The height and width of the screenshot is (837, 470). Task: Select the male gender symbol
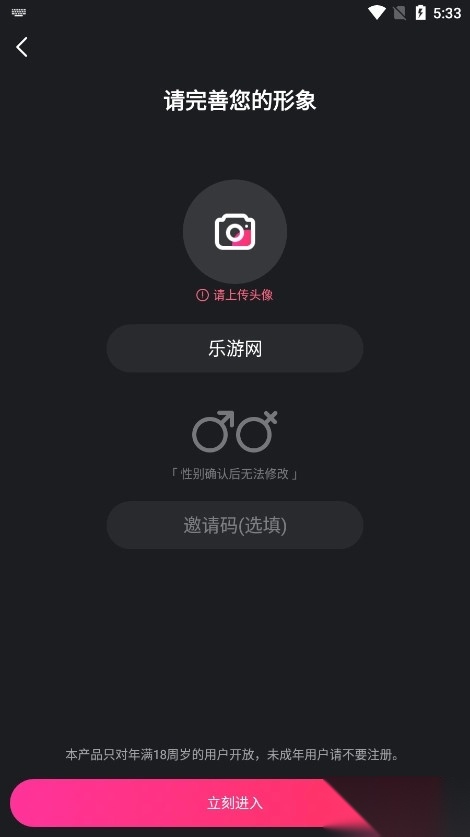point(213,431)
